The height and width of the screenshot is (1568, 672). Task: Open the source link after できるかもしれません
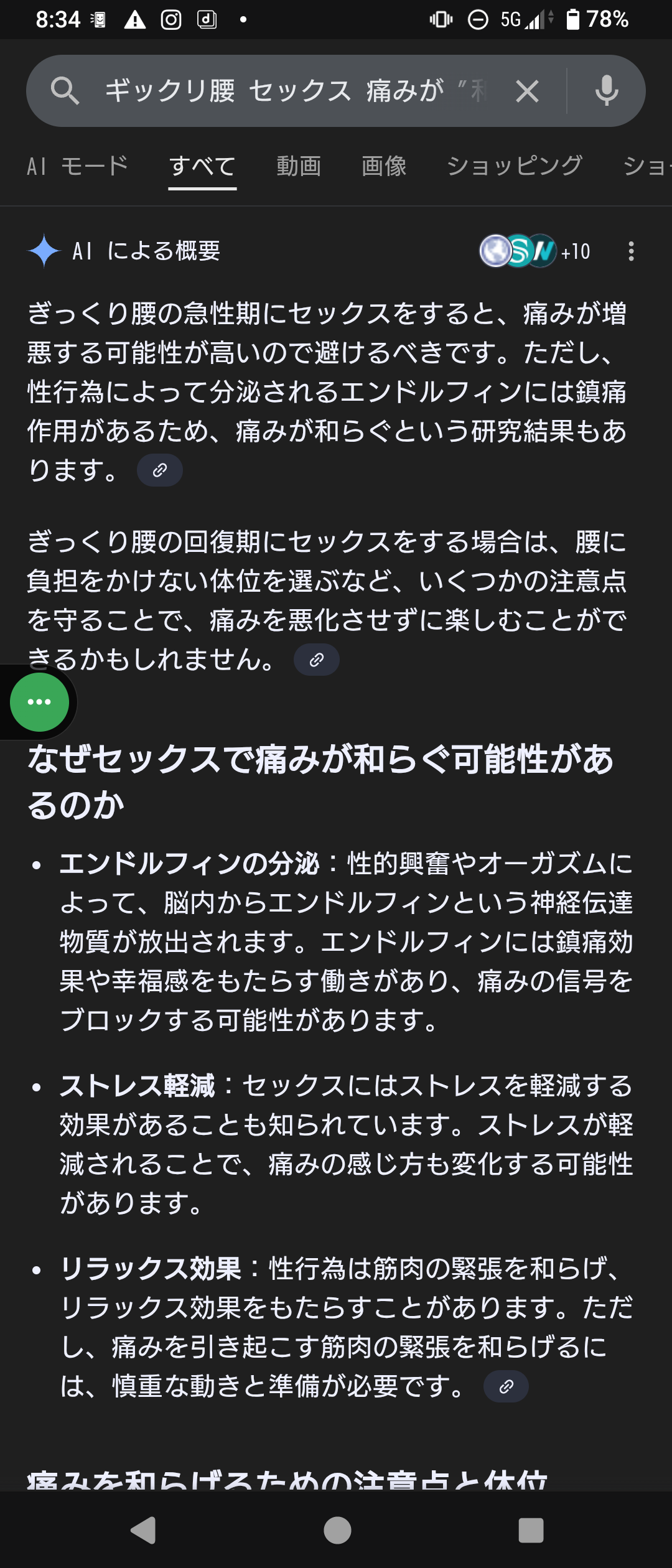tap(317, 660)
